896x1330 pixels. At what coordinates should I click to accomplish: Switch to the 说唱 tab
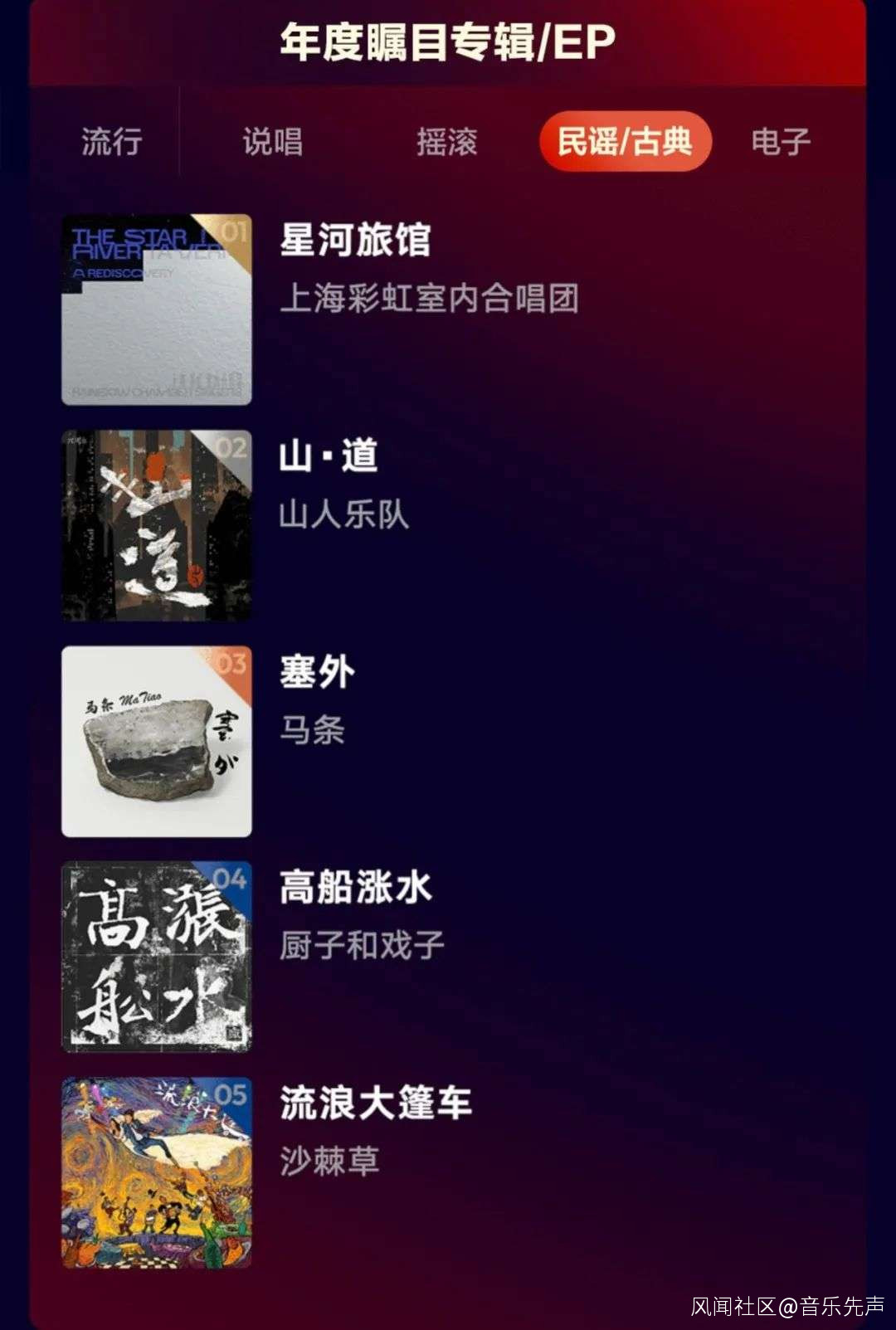tap(273, 141)
